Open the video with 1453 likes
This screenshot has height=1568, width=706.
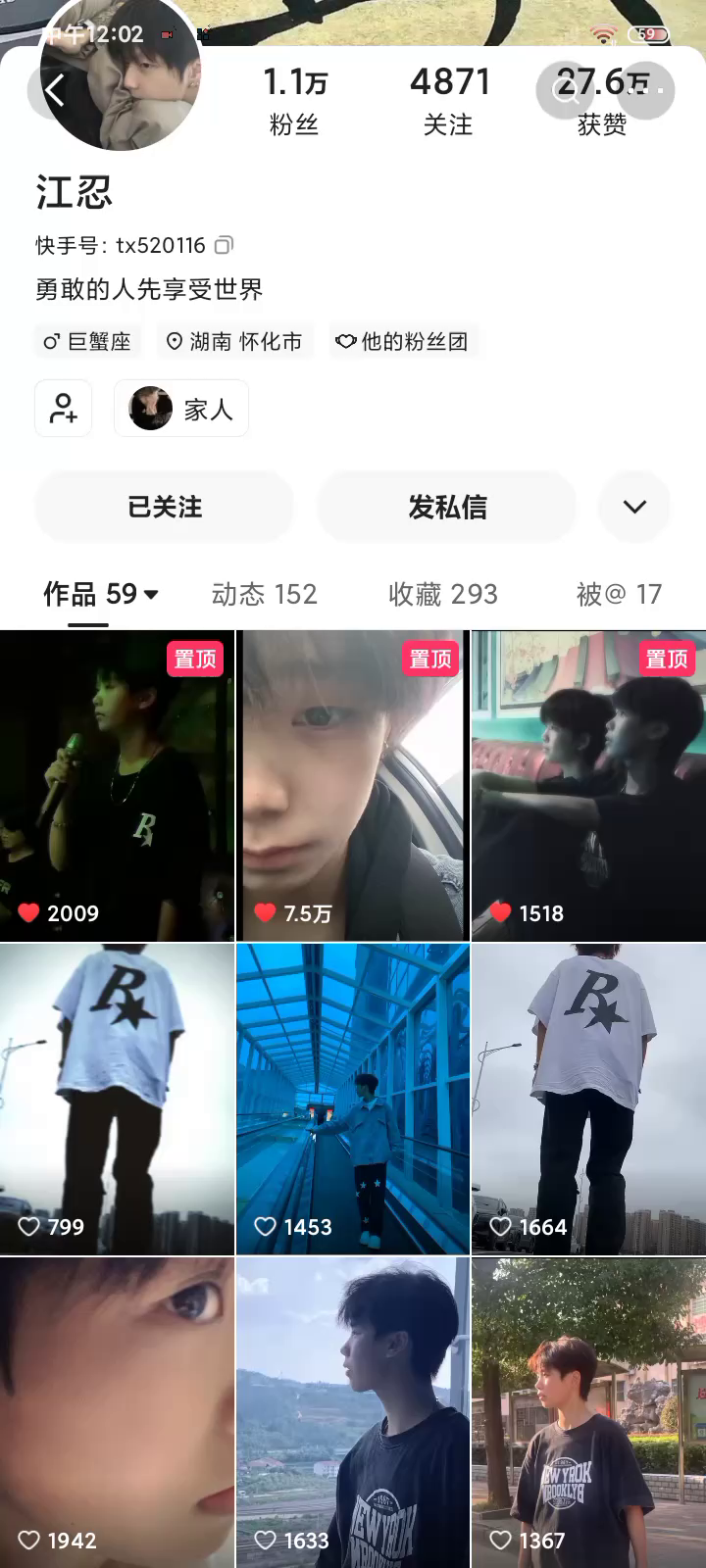click(353, 1098)
